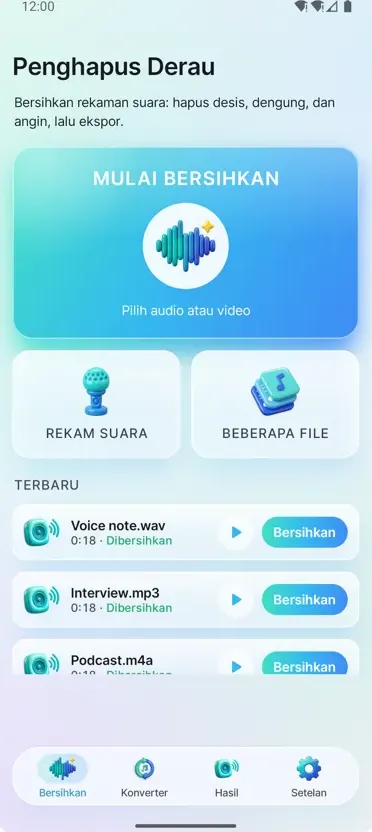Open the Setelan tab
The width and height of the screenshot is (372, 832).
click(x=309, y=777)
